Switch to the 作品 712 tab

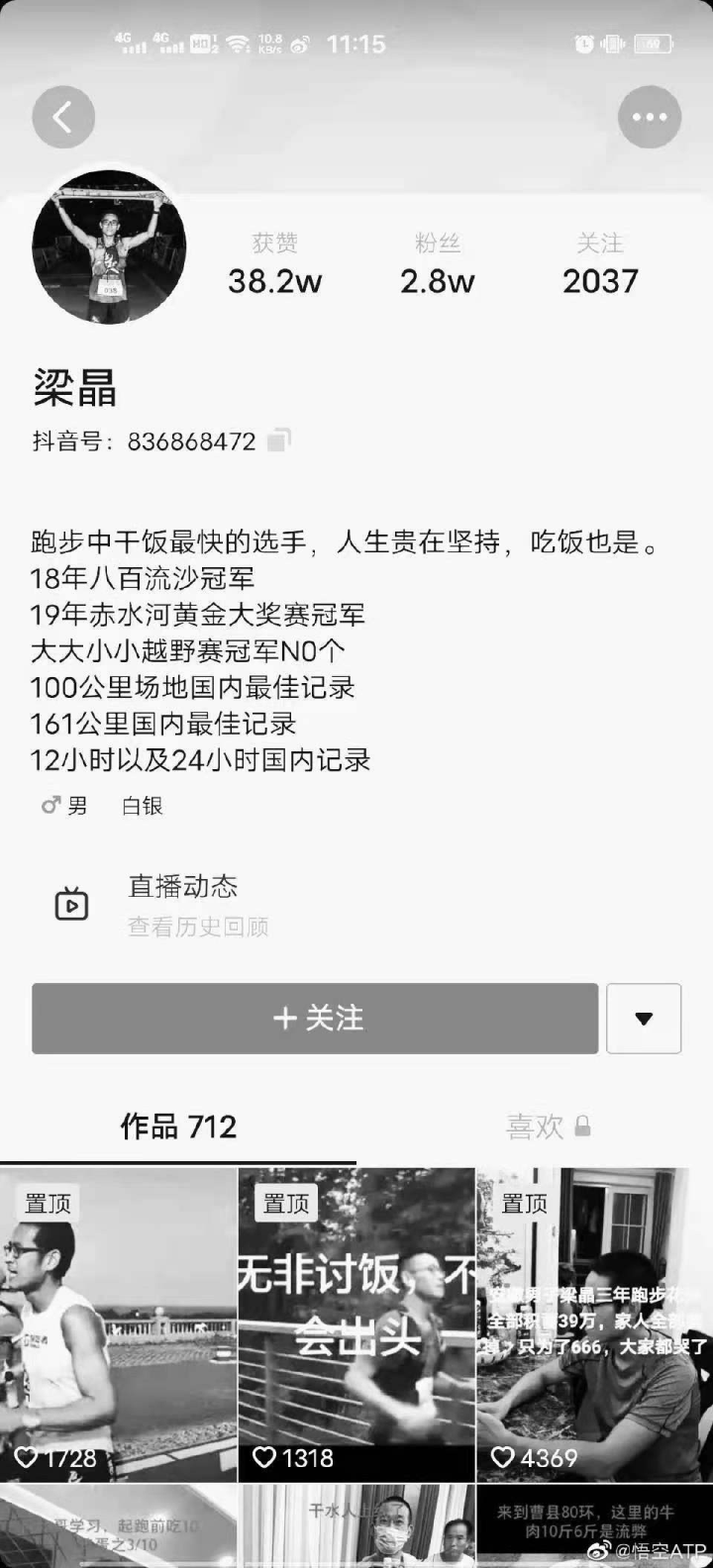click(178, 1127)
